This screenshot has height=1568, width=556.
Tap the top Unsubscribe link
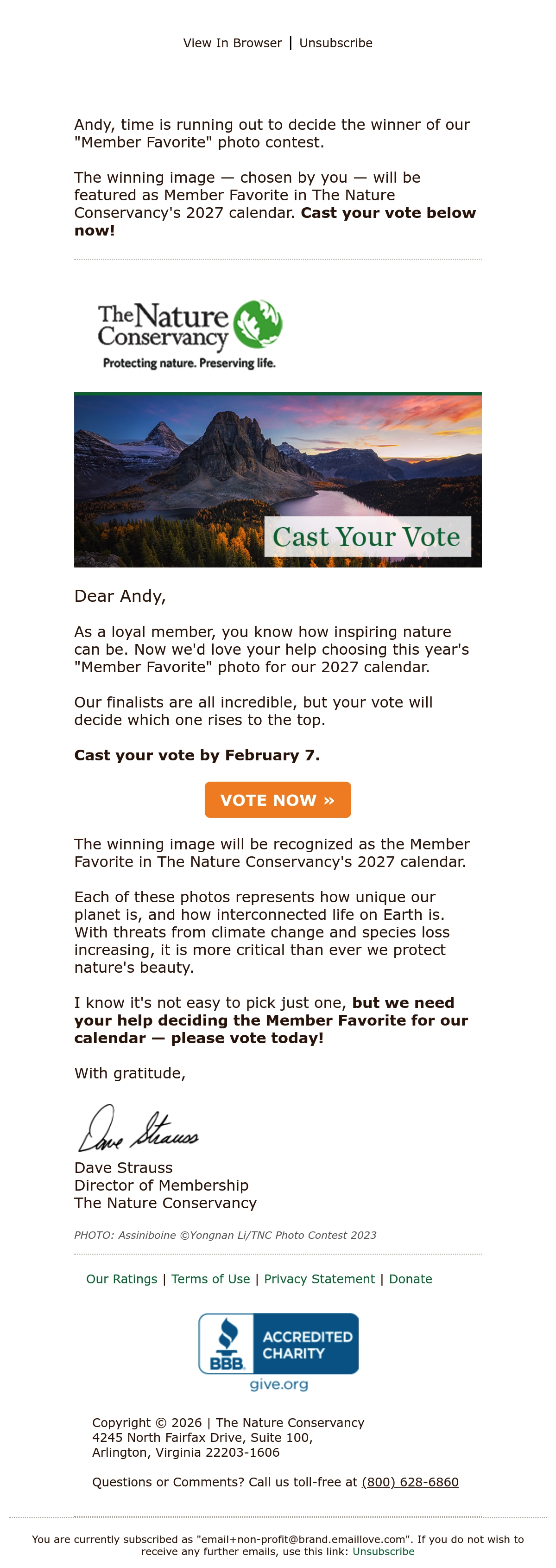point(336,43)
